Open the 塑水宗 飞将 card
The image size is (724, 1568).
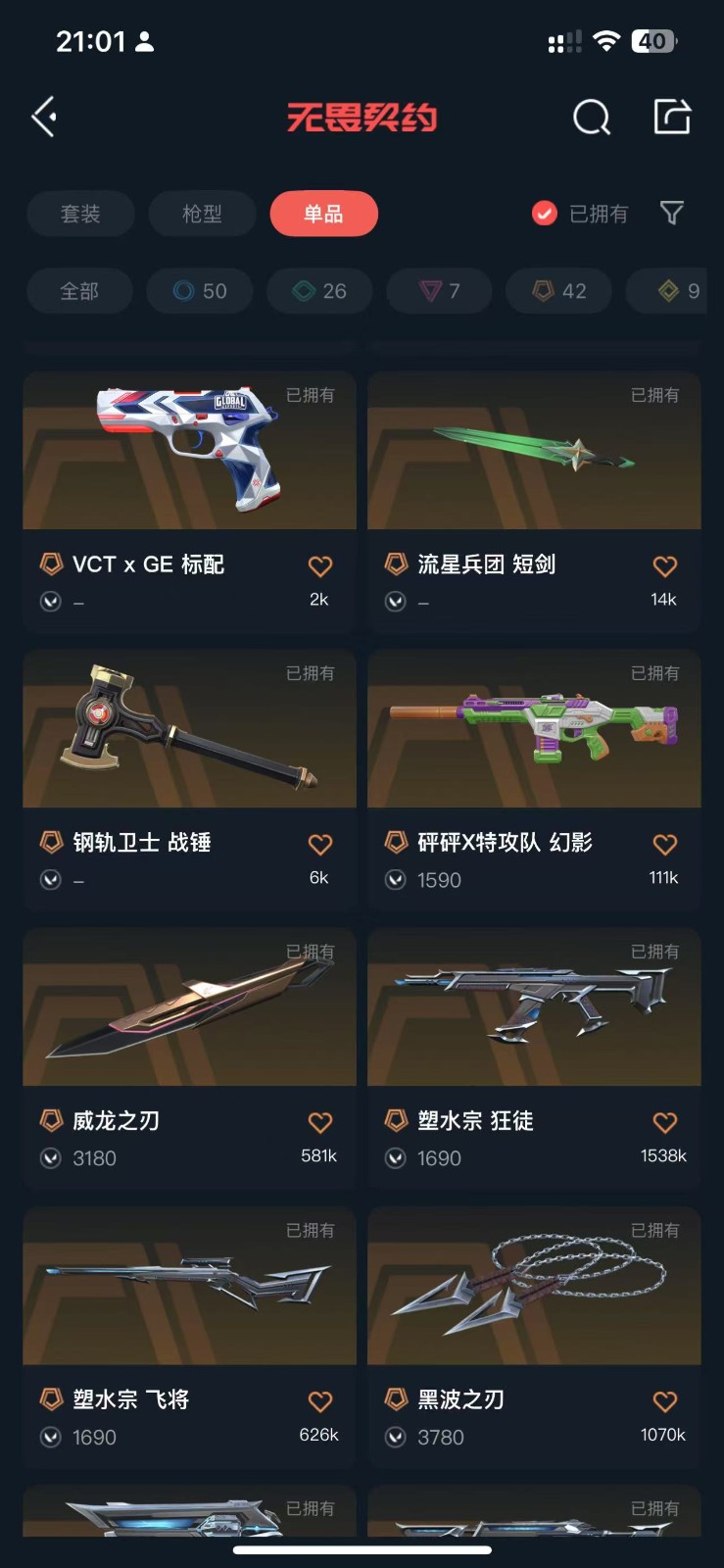click(x=189, y=1335)
